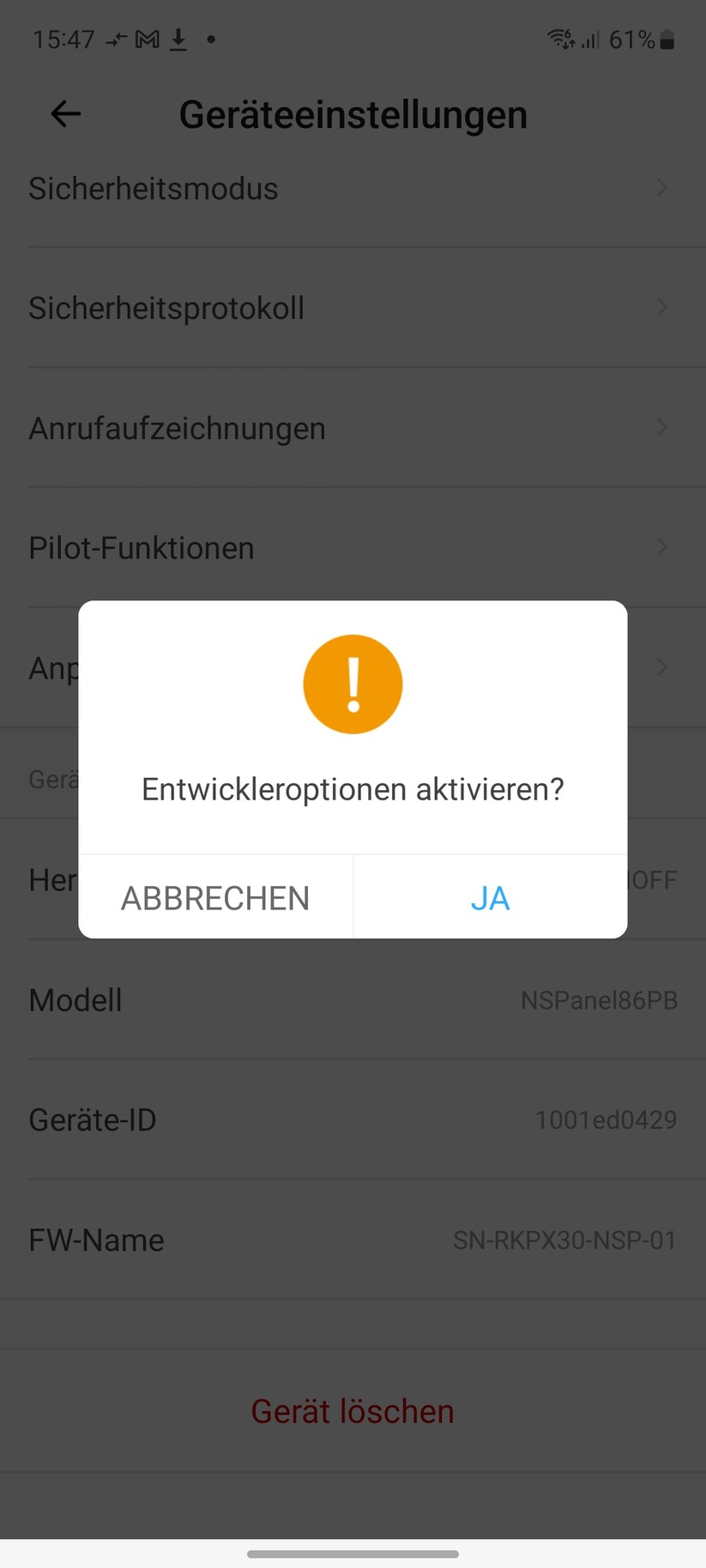Open Pilot-Funktionen via the chevron
Screen dimensions: 706x1568
[x=661, y=547]
